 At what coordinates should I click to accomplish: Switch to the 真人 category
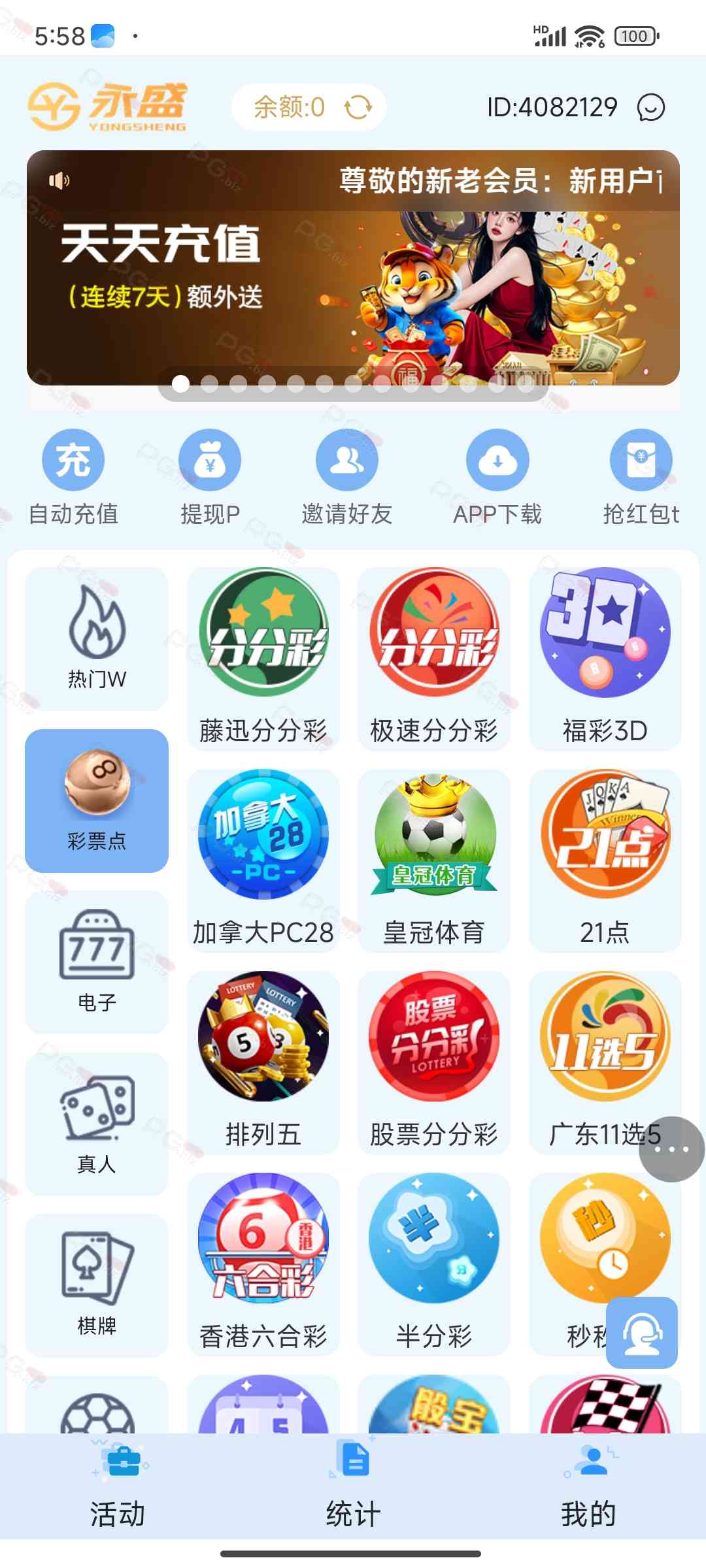pyautogui.click(x=97, y=1124)
